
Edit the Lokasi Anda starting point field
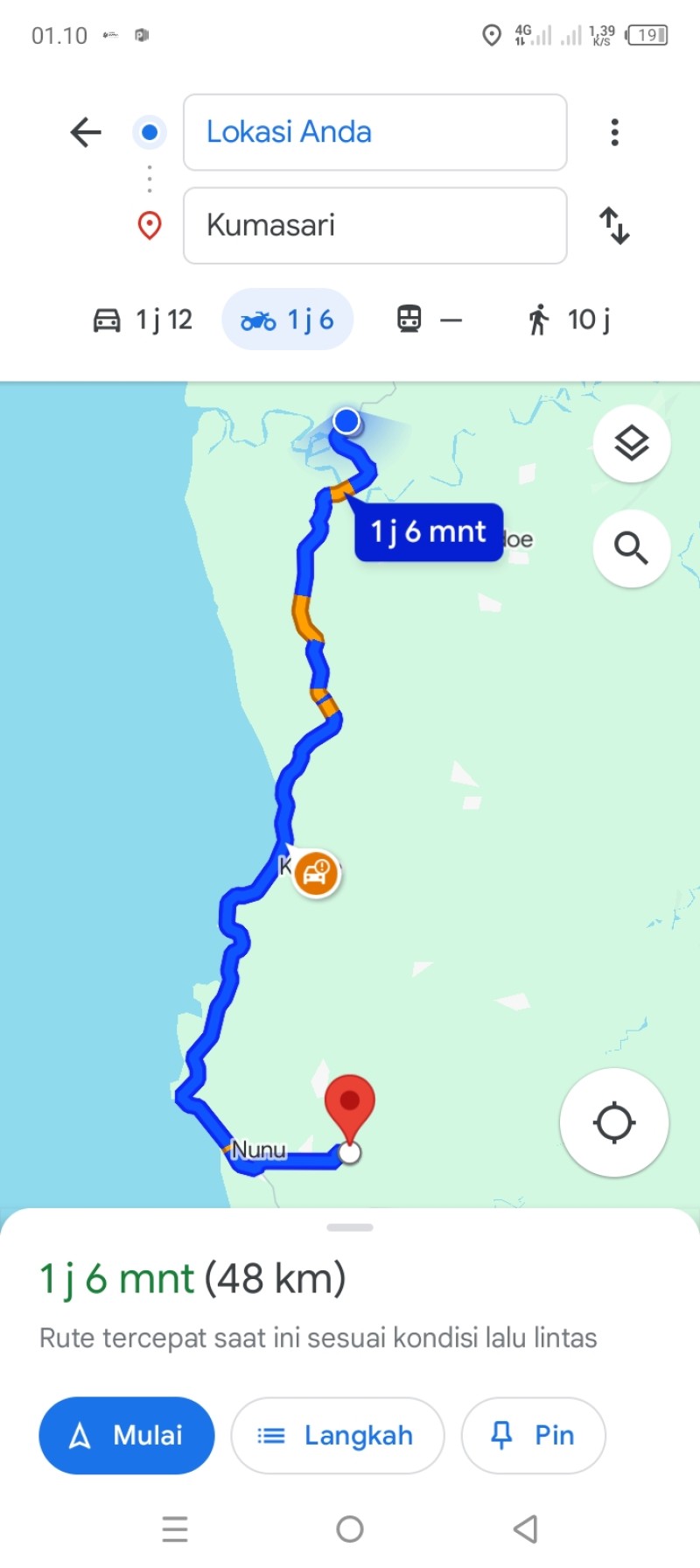[x=374, y=132]
